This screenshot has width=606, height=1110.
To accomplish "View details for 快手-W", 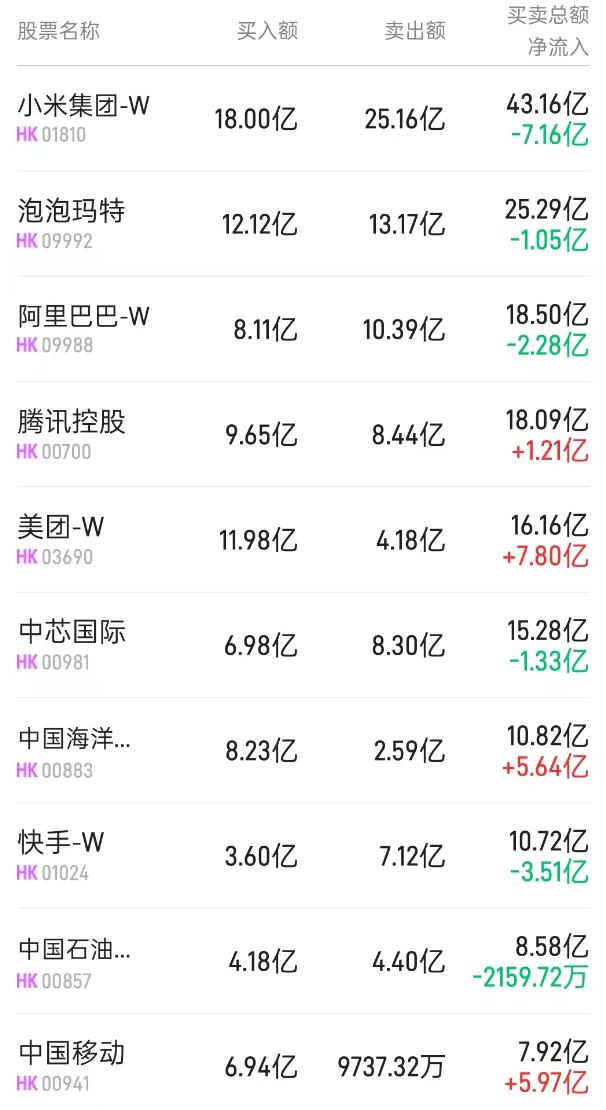I will 303,856.
